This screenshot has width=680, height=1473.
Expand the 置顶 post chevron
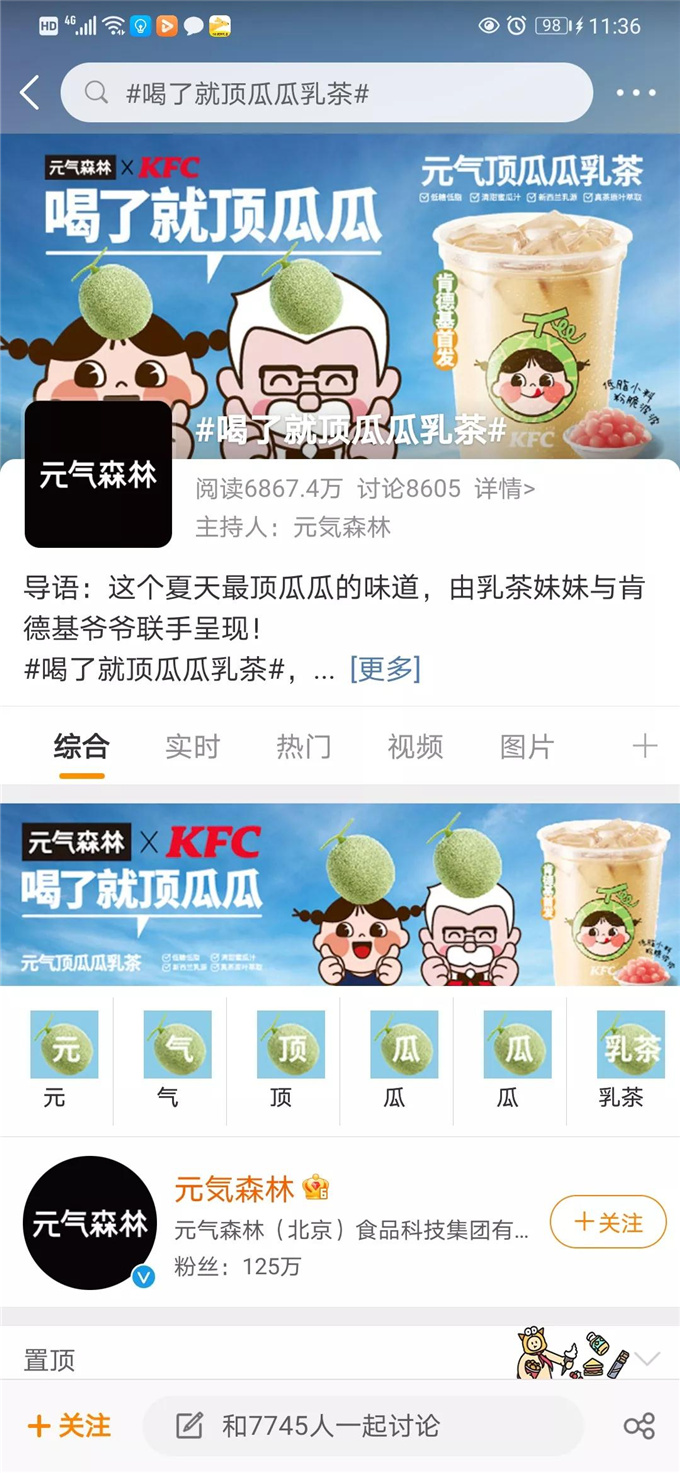[647, 1358]
